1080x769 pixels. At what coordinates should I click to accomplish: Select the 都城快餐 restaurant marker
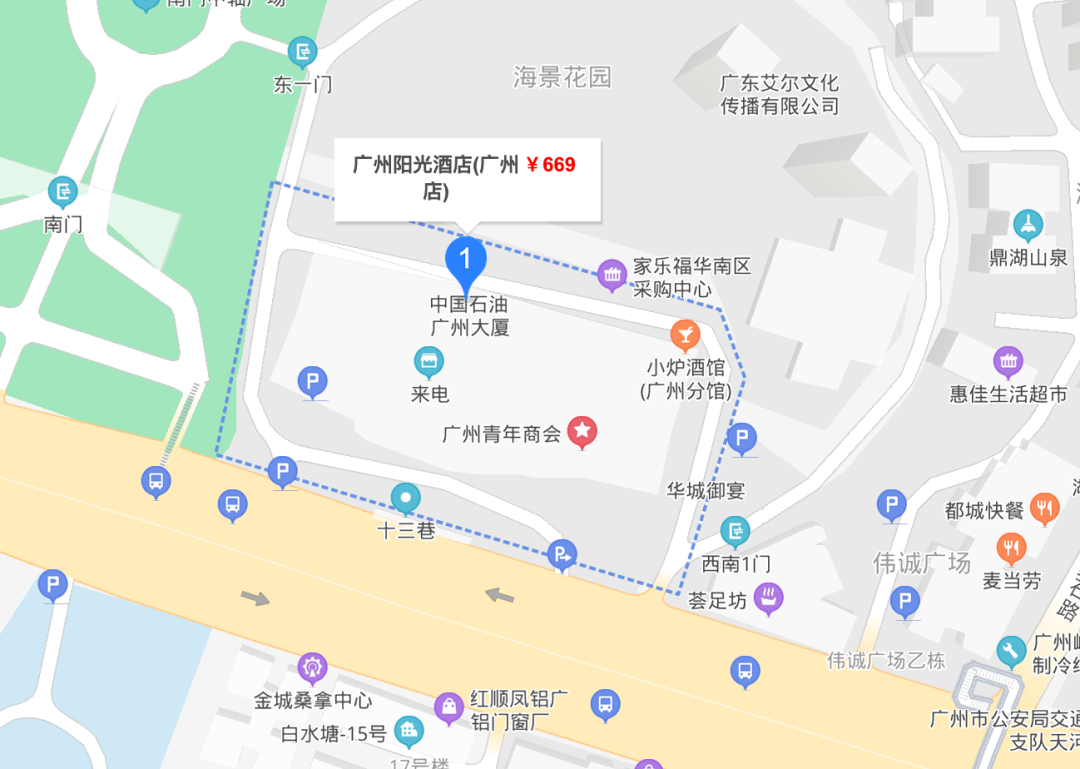pyautogui.click(x=1044, y=509)
